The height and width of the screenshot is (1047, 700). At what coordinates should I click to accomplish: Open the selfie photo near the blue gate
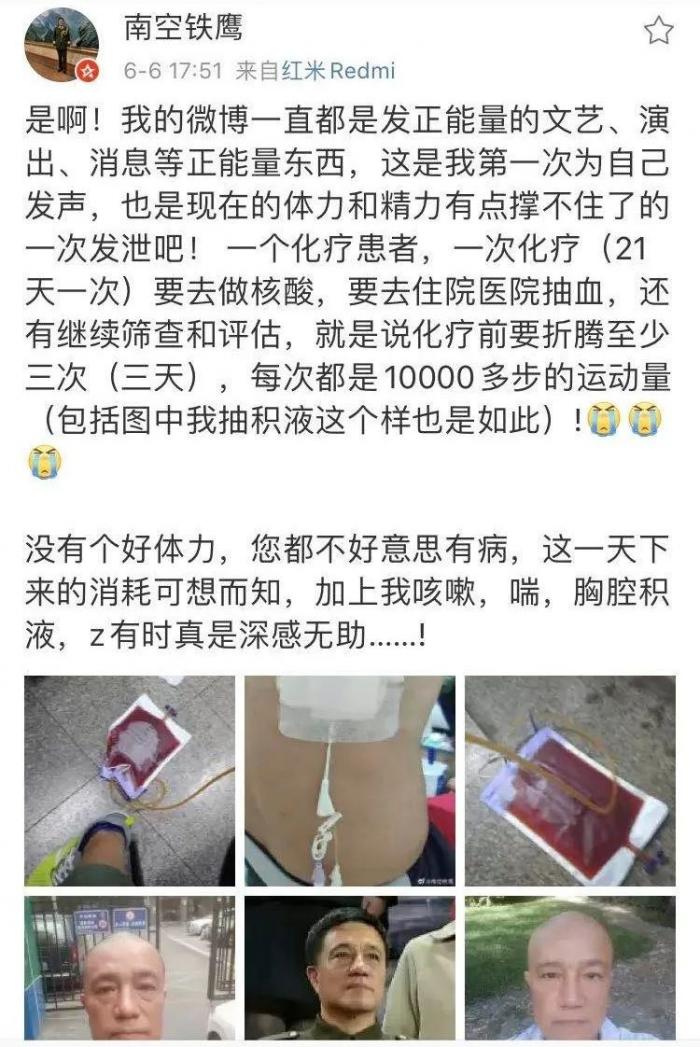click(x=129, y=968)
